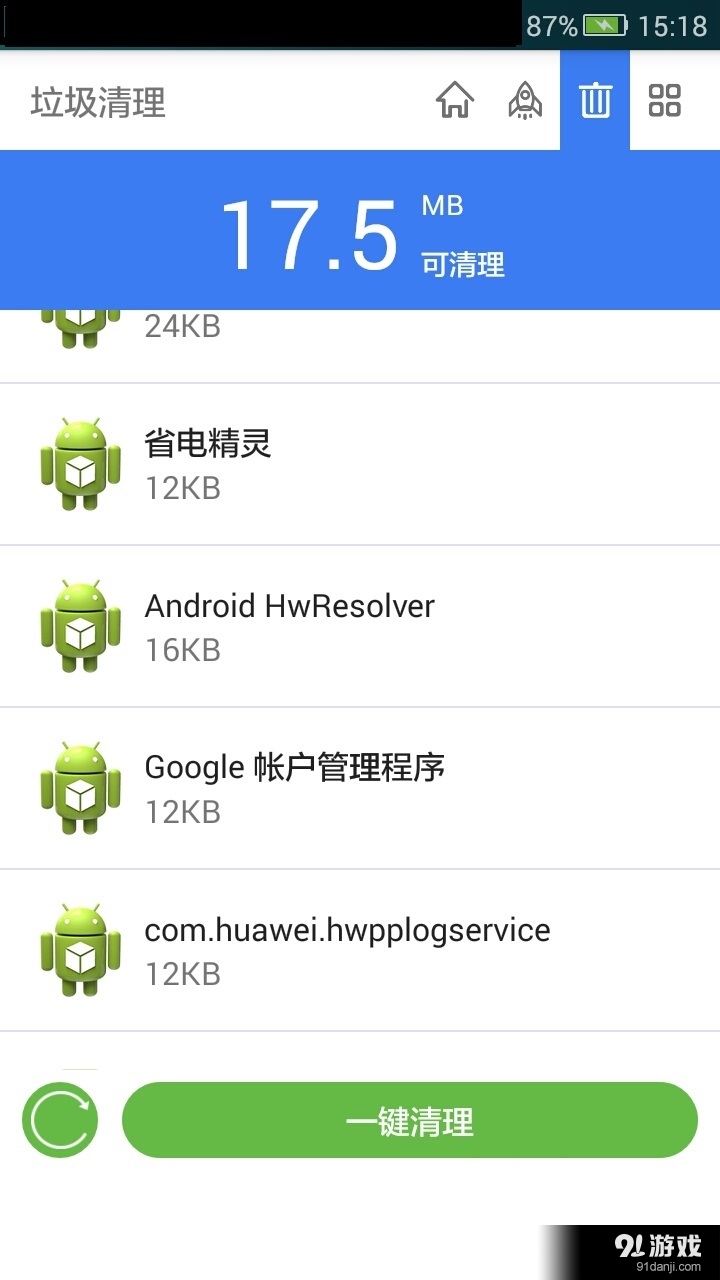This screenshot has height=1280, width=720.
Task: Open the home screen icon
Action: [x=455, y=100]
